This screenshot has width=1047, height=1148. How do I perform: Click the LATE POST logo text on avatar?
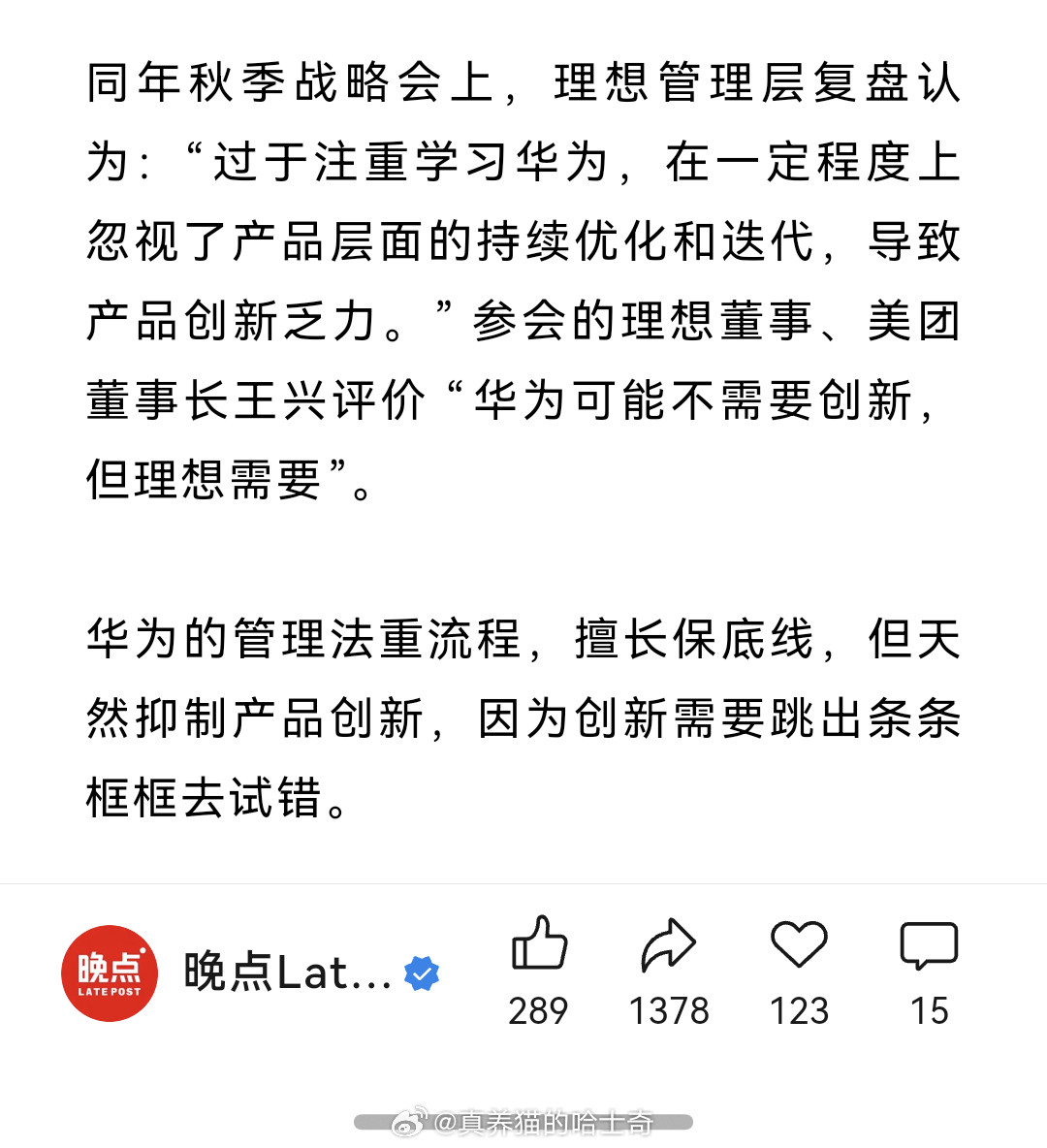109,989
